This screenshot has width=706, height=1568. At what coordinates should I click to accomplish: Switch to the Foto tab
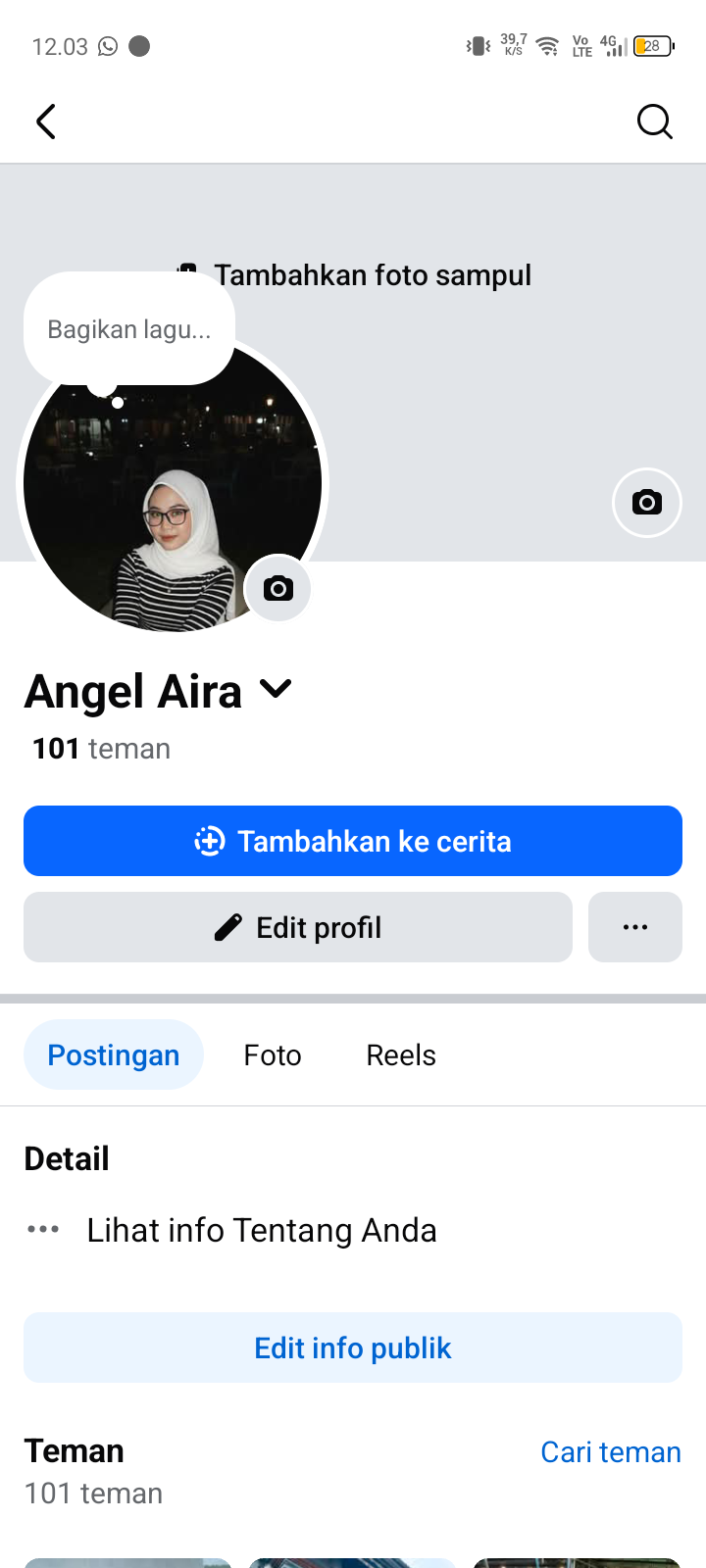(x=273, y=1054)
